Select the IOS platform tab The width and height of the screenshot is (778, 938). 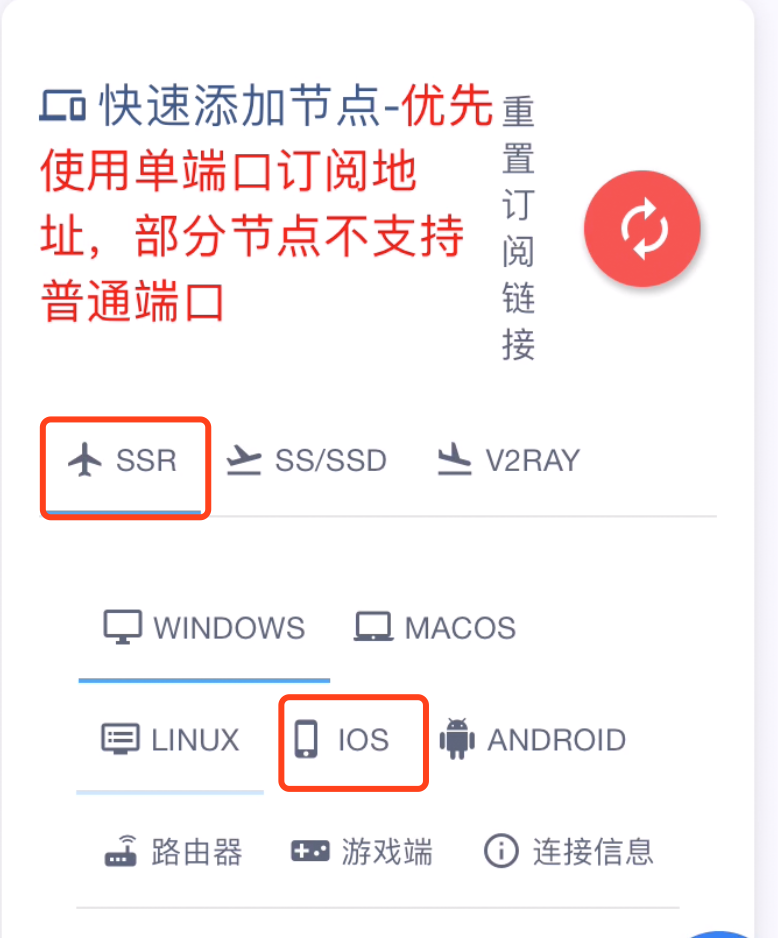click(342, 741)
